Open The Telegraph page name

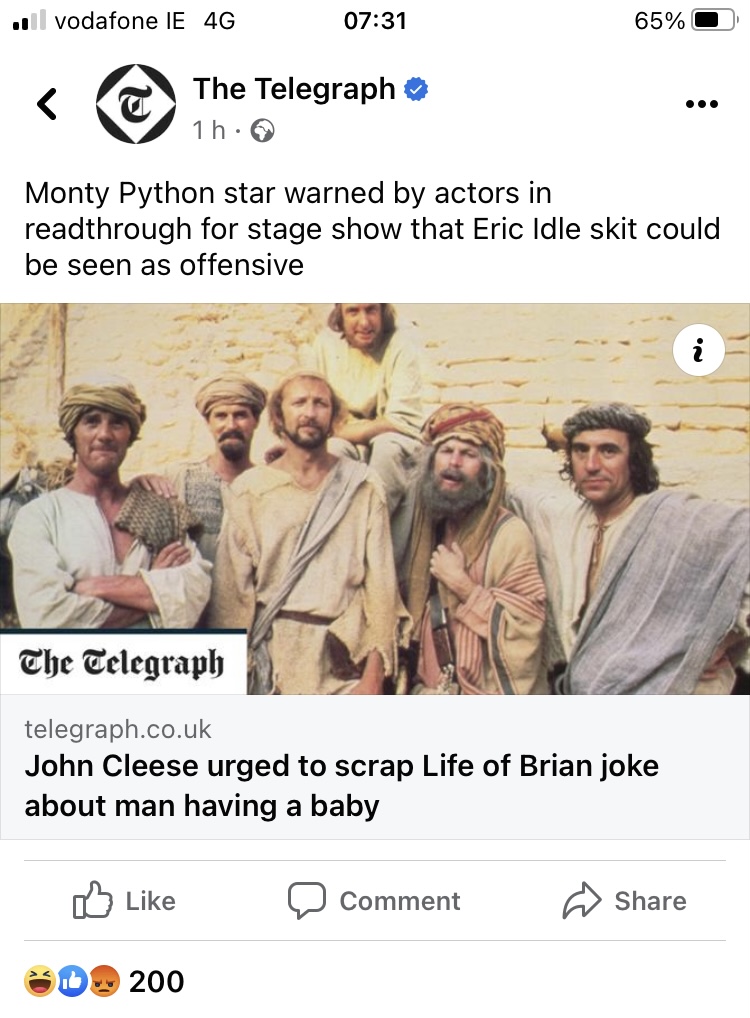(x=294, y=89)
